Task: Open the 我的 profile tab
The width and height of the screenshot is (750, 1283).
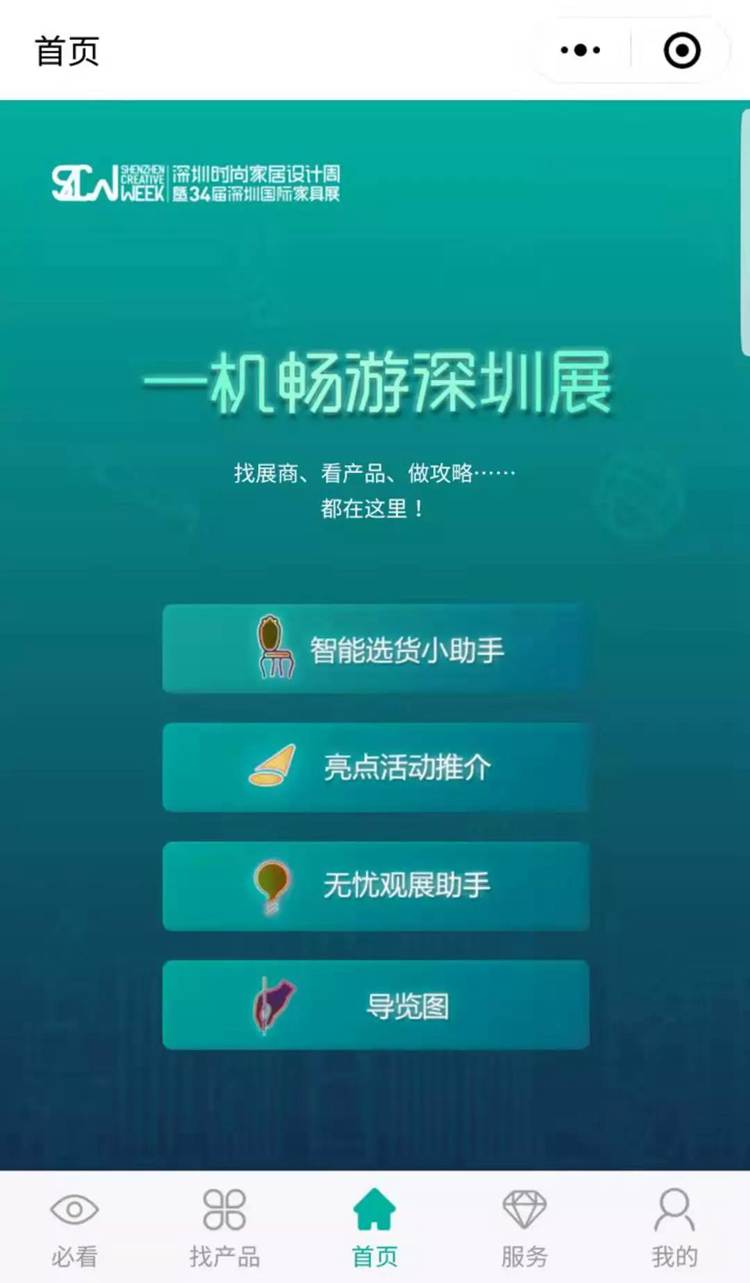Action: [x=675, y=1228]
